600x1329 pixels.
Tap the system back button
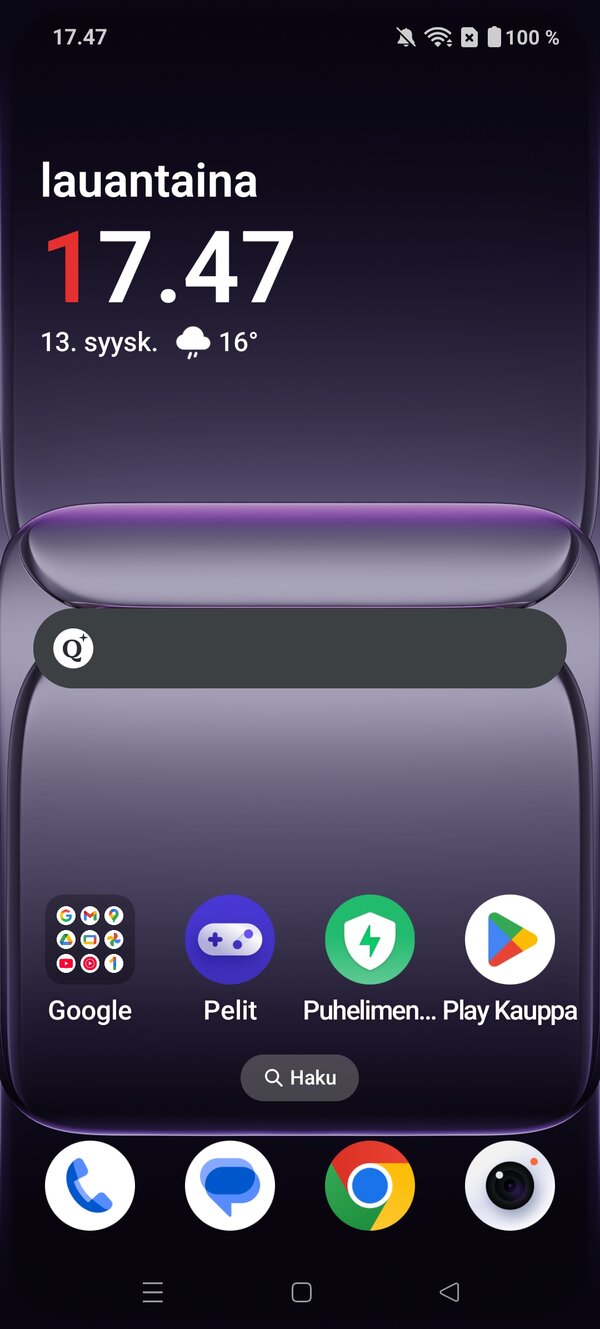pos(449,1292)
